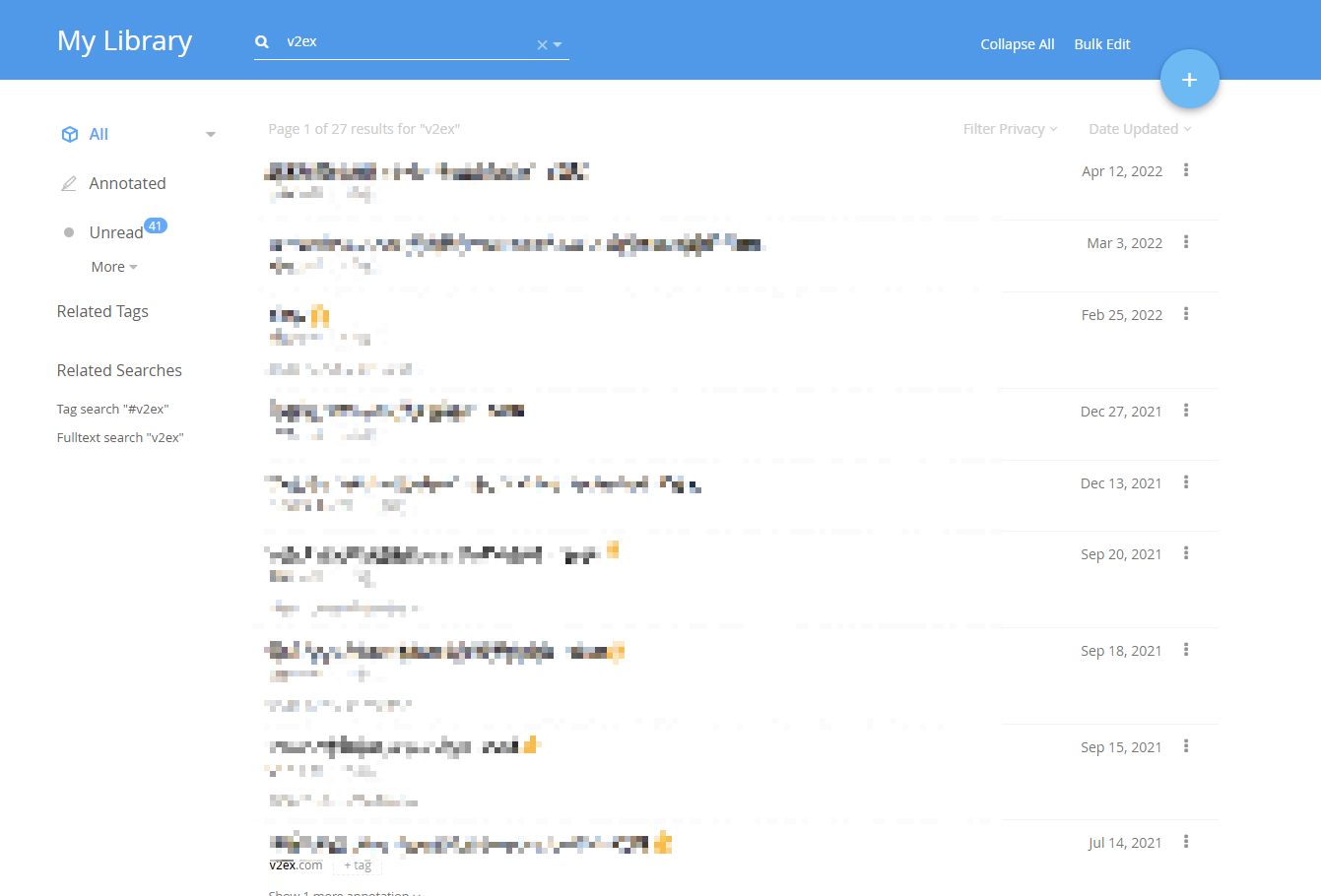Show Unread items

click(x=115, y=232)
